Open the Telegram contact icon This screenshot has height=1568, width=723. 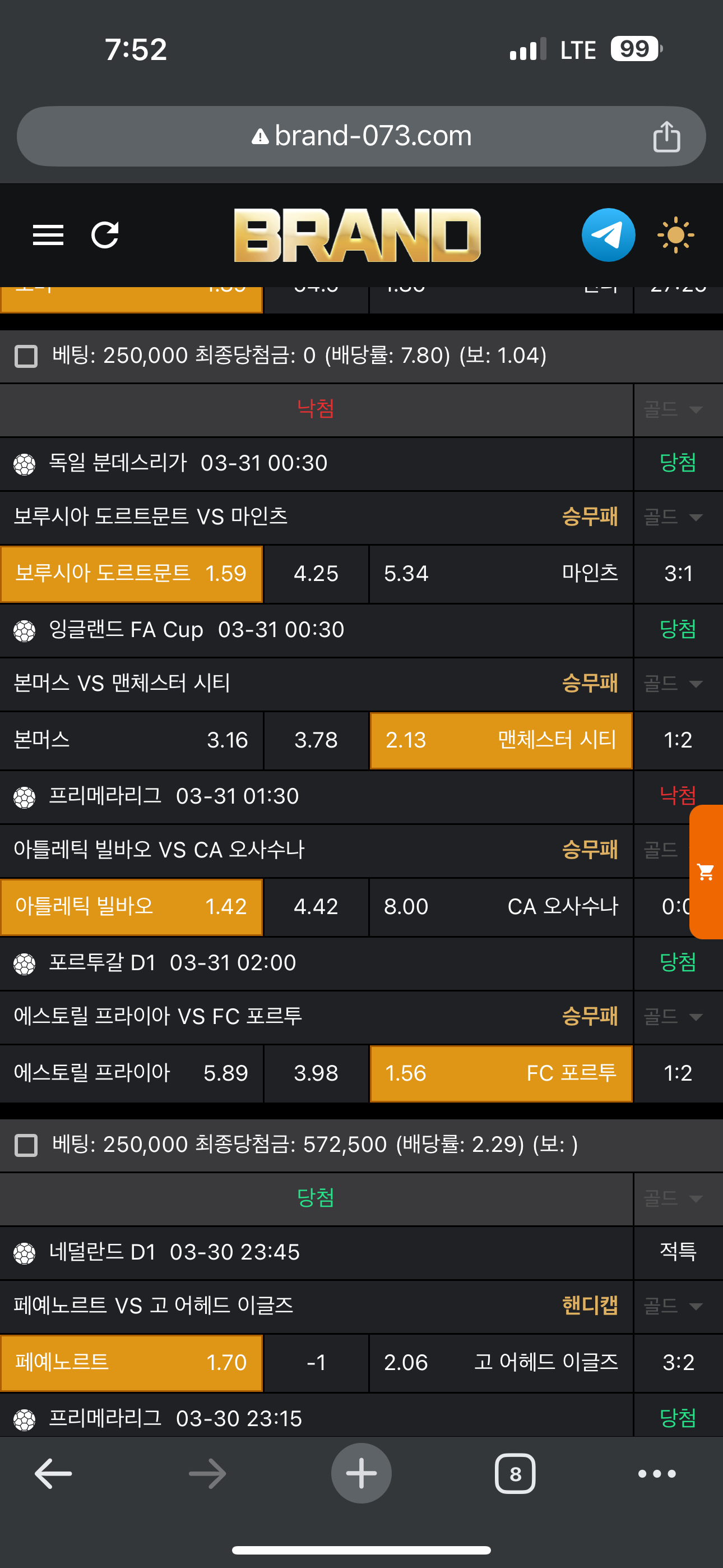click(608, 235)
